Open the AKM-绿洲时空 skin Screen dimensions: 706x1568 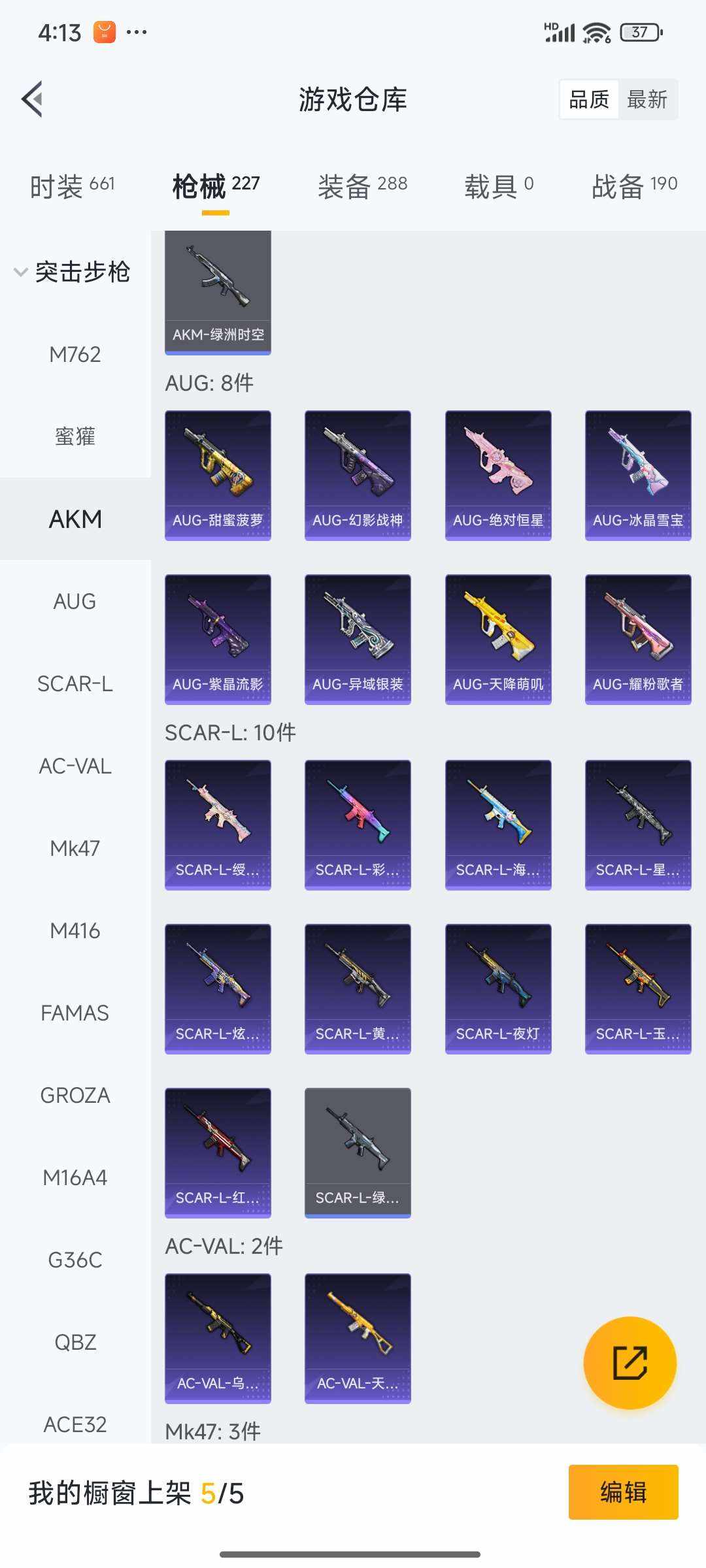218,292
